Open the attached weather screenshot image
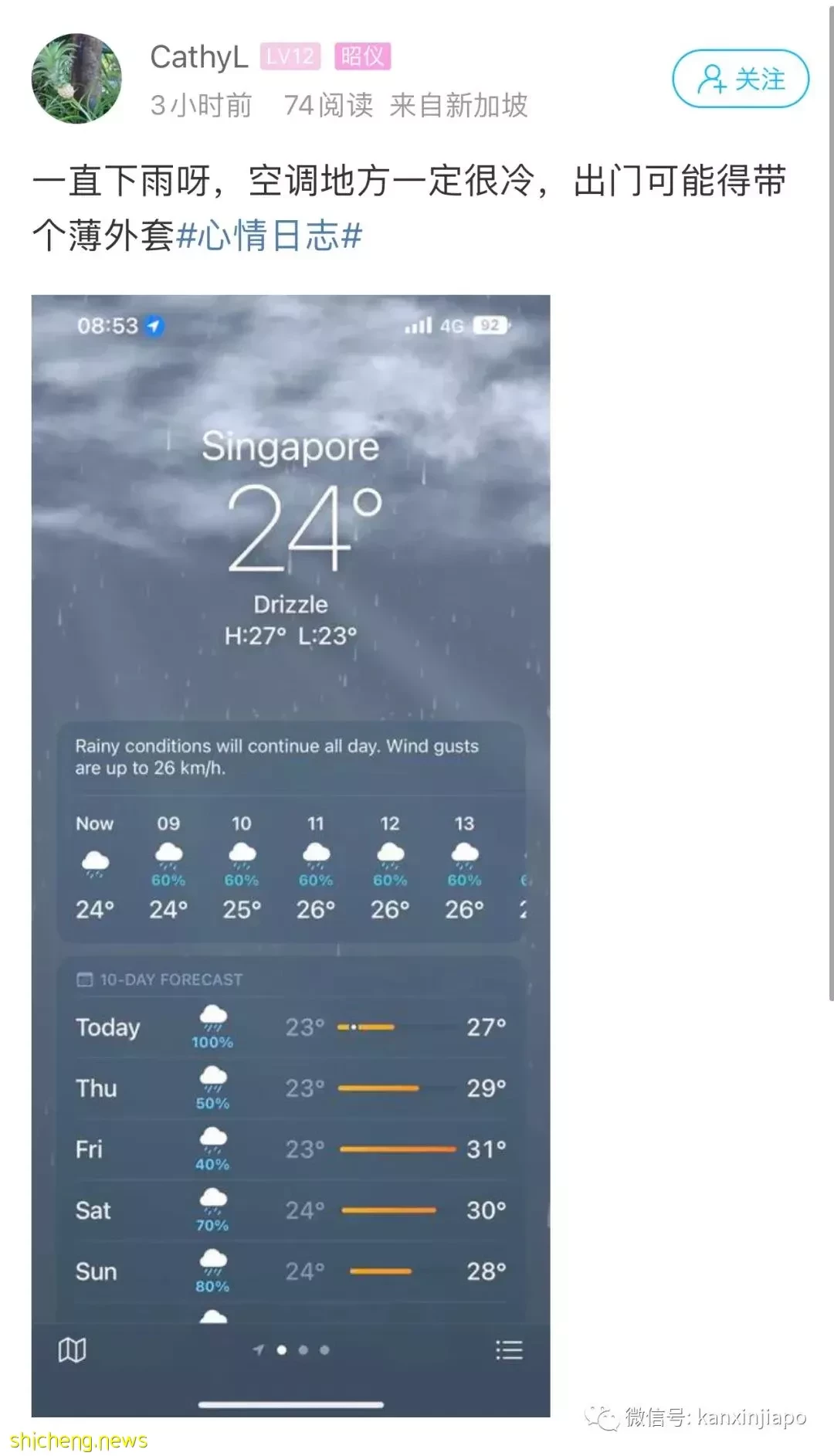The image size is (834, 1456). pyautogui.click(x=290, y=855)
